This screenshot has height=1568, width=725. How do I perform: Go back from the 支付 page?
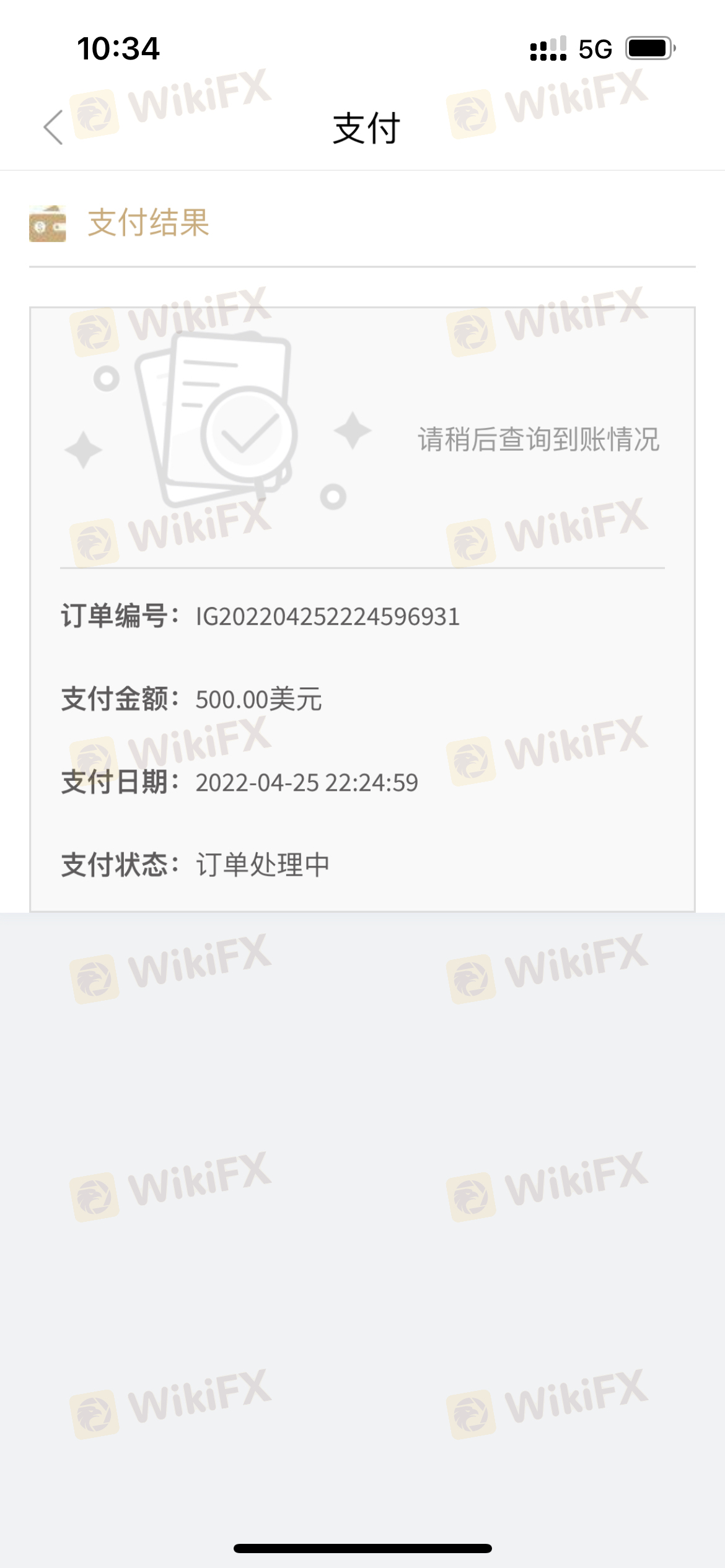[x=53, y=128]
